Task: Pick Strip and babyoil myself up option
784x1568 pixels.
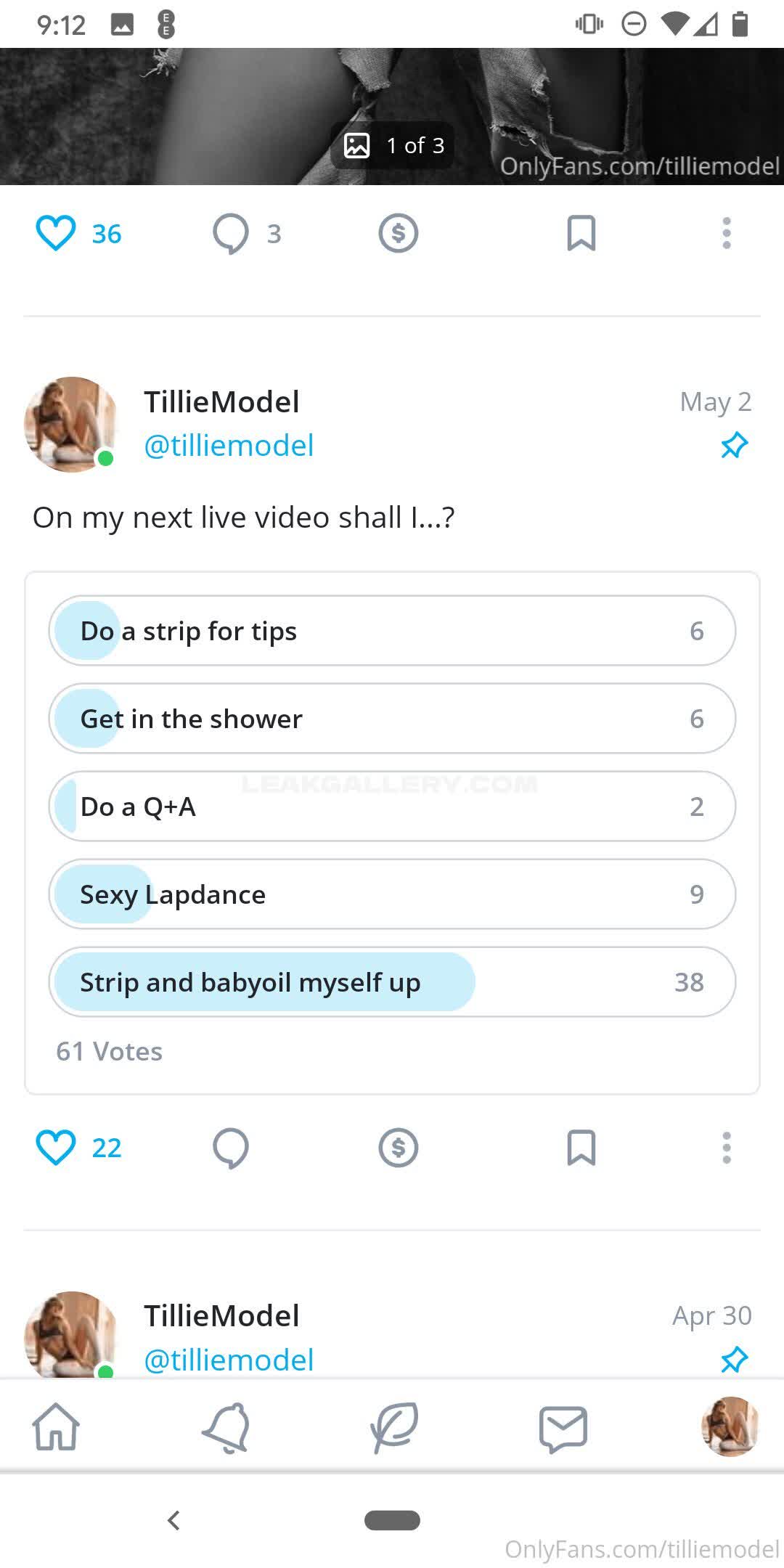Action: (x=392, y=982)
